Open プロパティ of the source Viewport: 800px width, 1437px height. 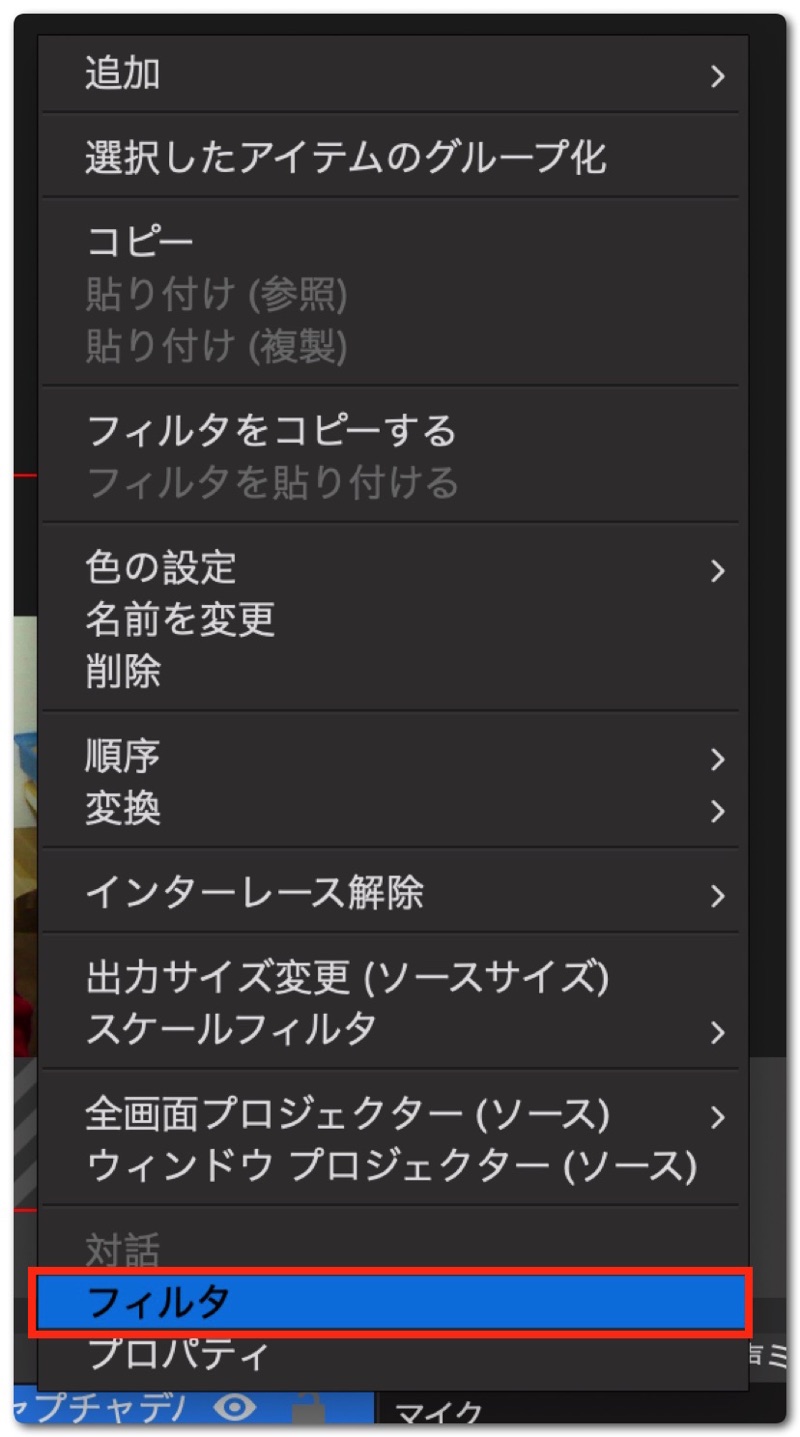click(178, 1355)
